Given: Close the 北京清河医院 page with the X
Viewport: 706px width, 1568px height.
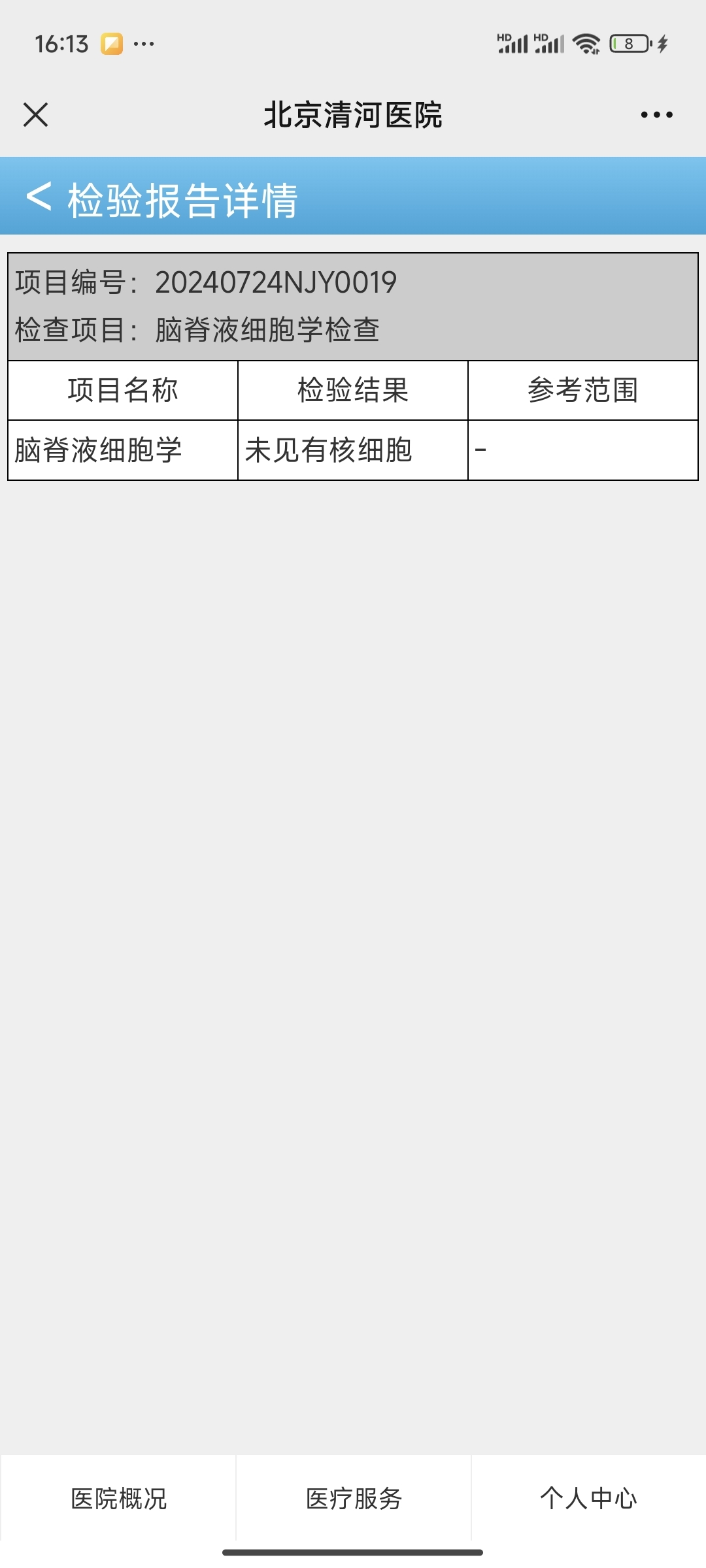Looking at the screenshot, I should pos(36,115).
